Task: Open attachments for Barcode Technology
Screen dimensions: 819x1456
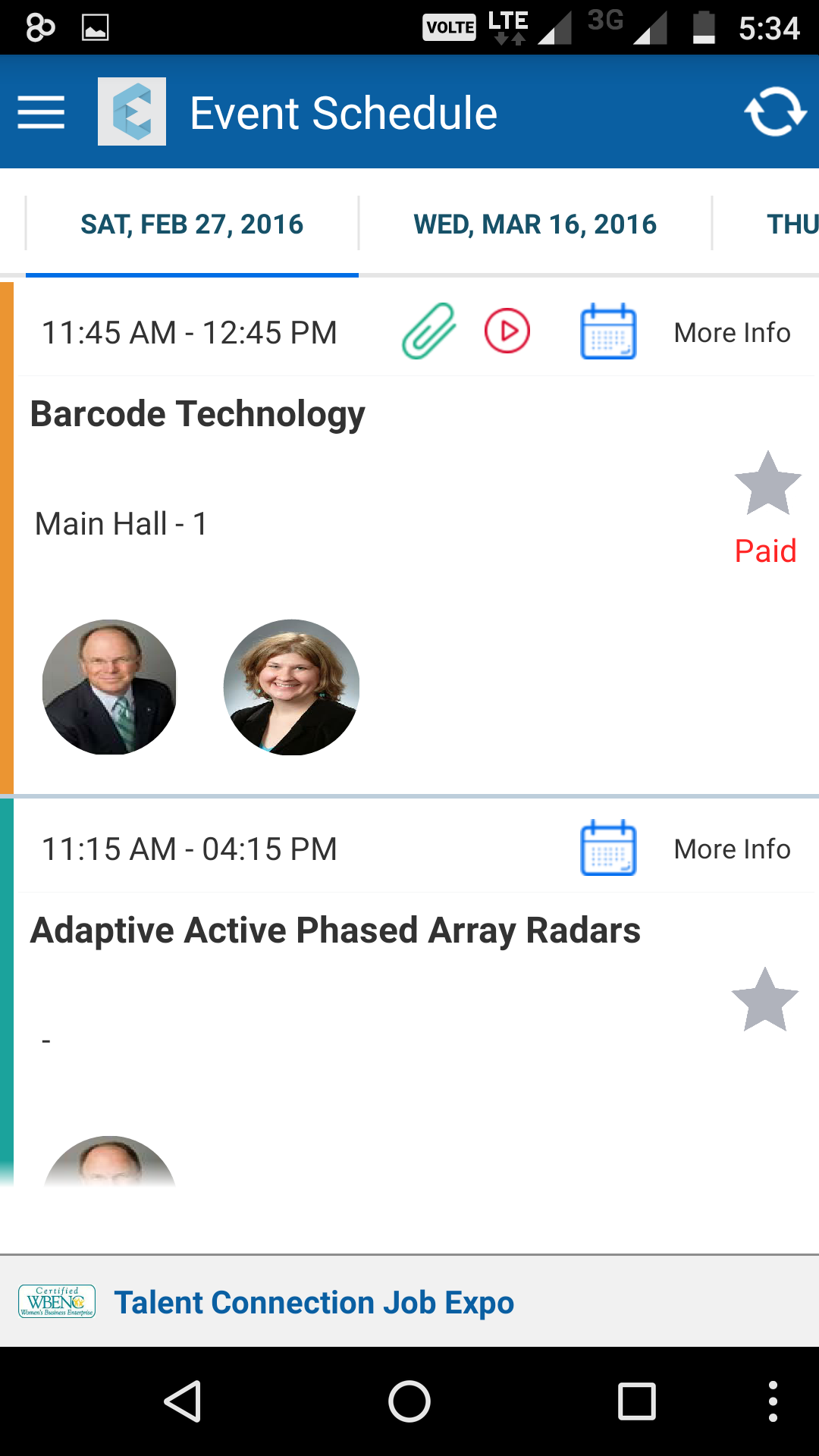Action: (x=428, y=331)
